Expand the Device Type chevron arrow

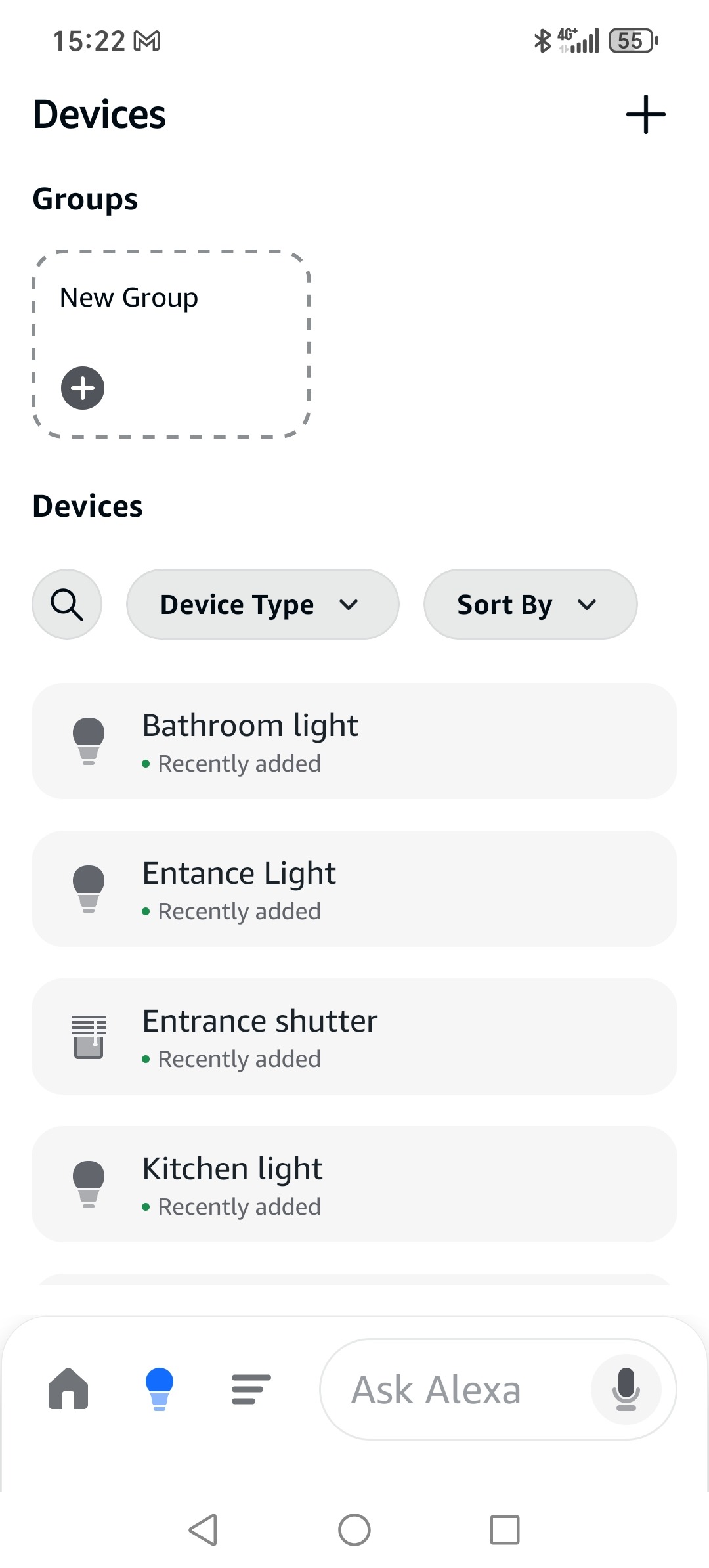(350, 604)
